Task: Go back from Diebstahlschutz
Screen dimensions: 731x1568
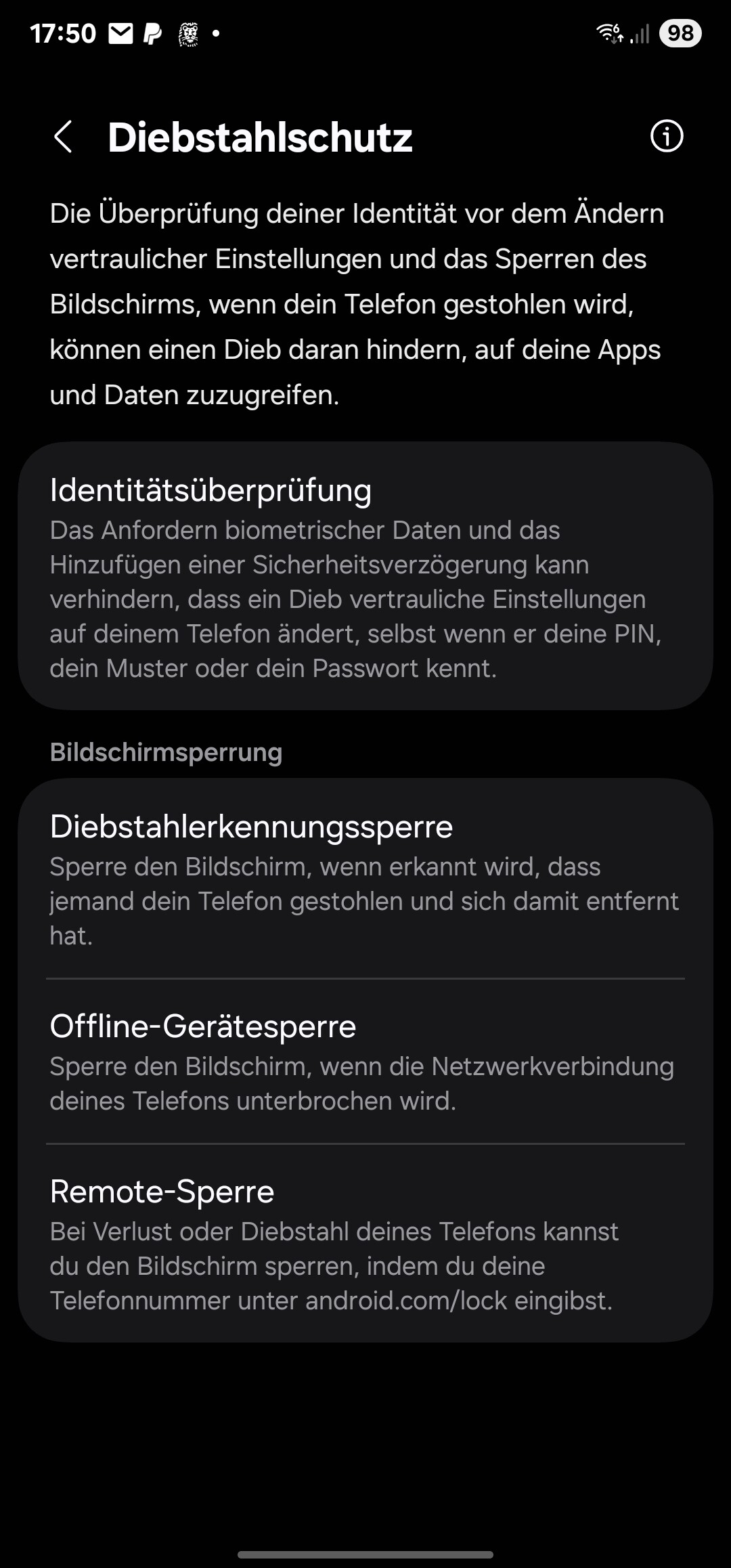Action: click(x=63, y=137)
